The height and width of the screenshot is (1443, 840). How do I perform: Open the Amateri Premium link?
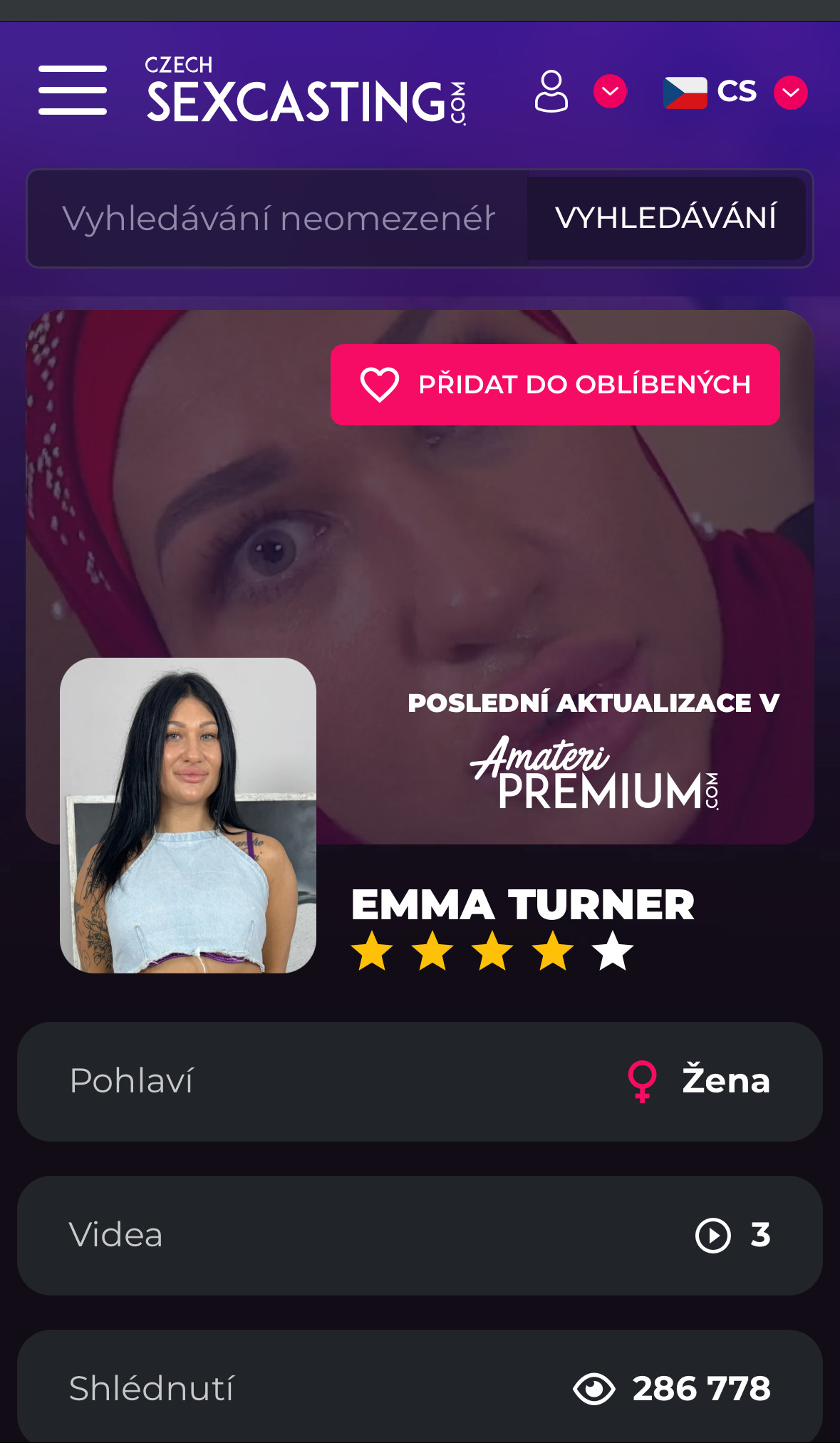coord(594,775)
